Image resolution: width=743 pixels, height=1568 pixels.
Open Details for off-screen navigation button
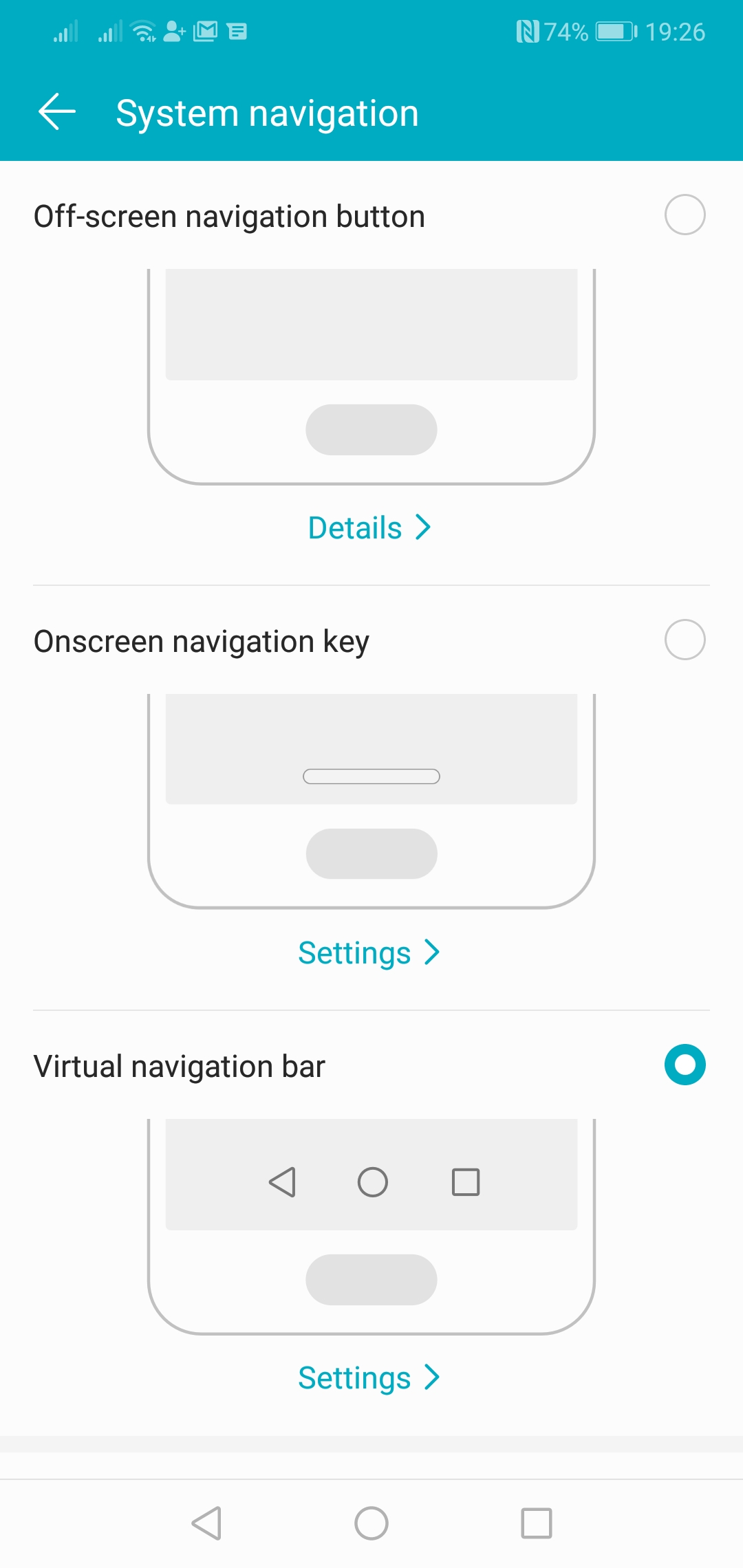tap(369, 527)
